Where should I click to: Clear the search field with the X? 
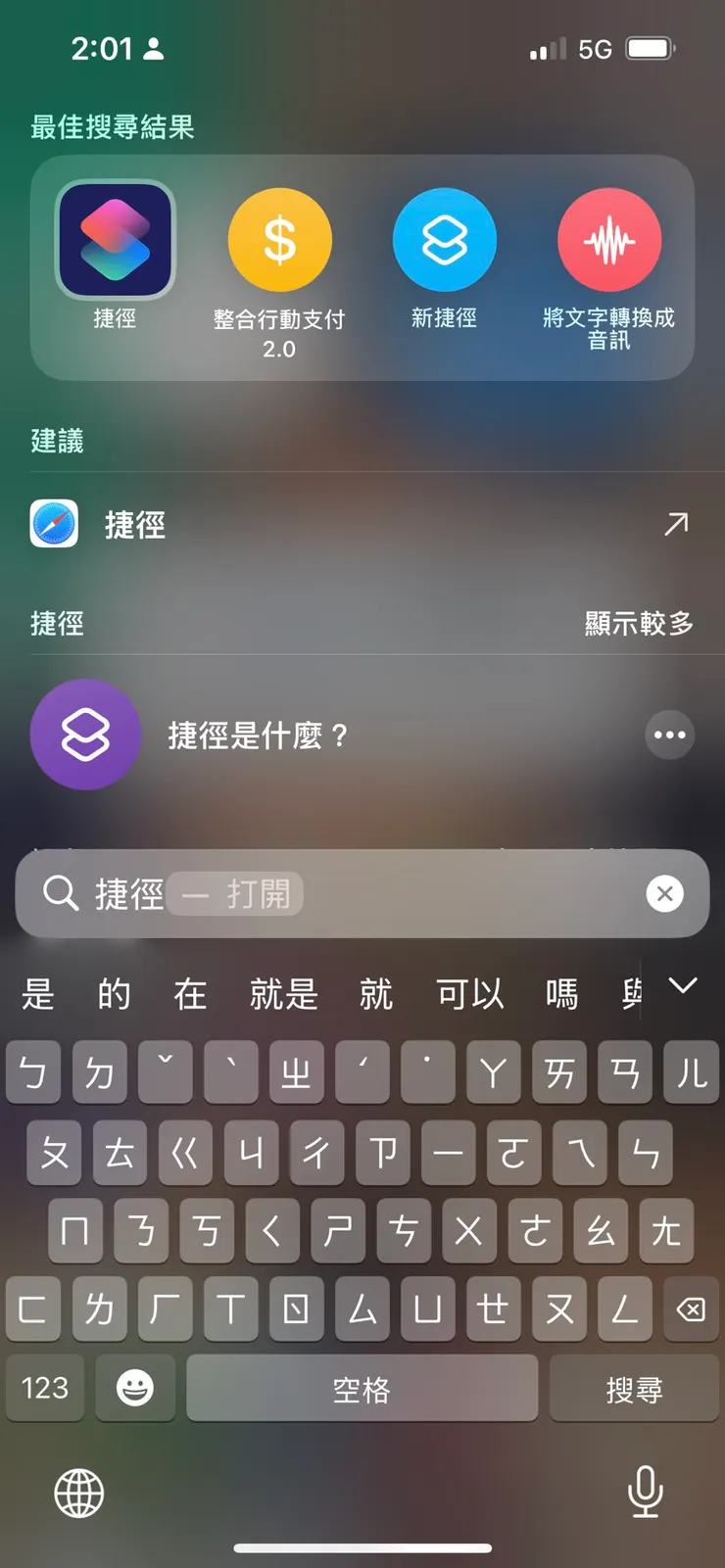[664, 893]
